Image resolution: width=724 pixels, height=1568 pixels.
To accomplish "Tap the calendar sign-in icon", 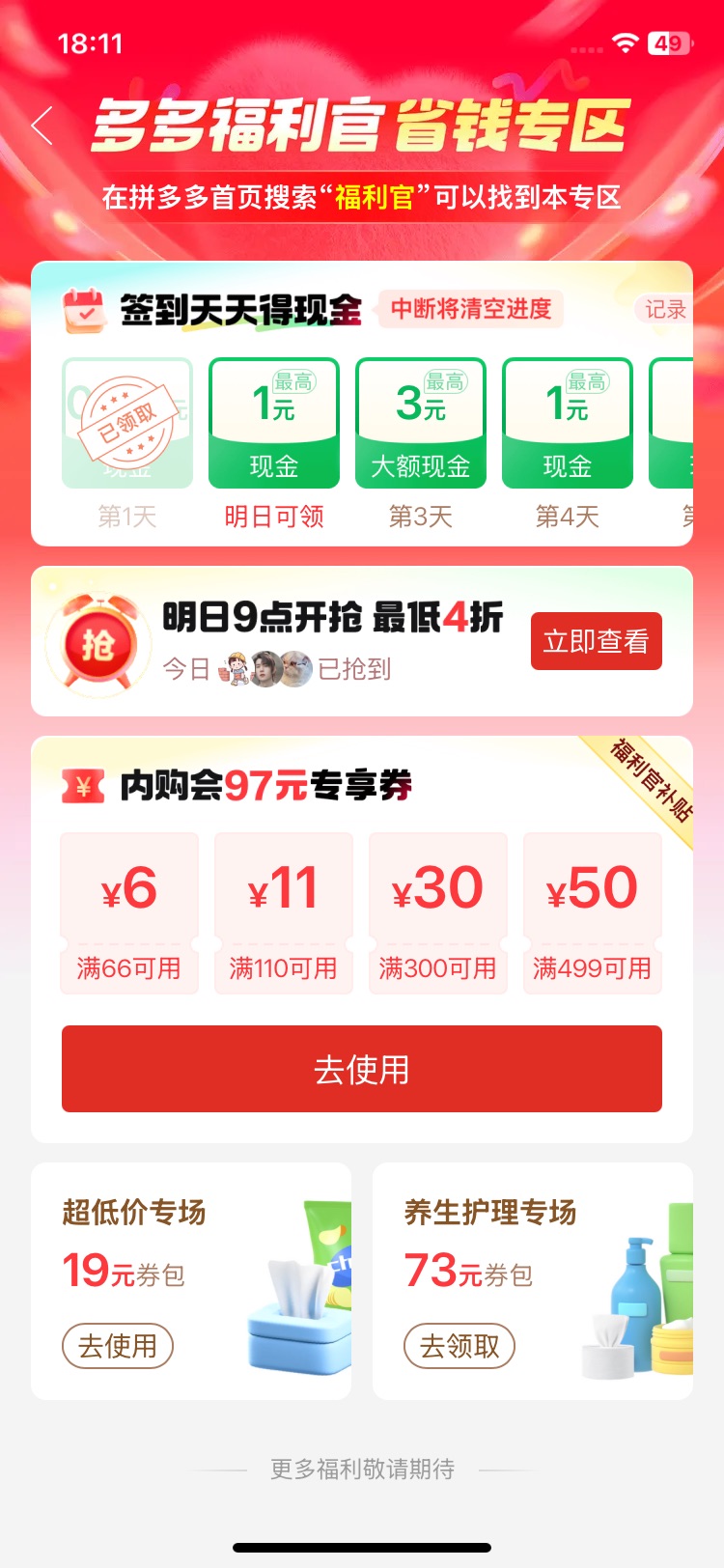I will pyautogui.click(x=85, y=309).
